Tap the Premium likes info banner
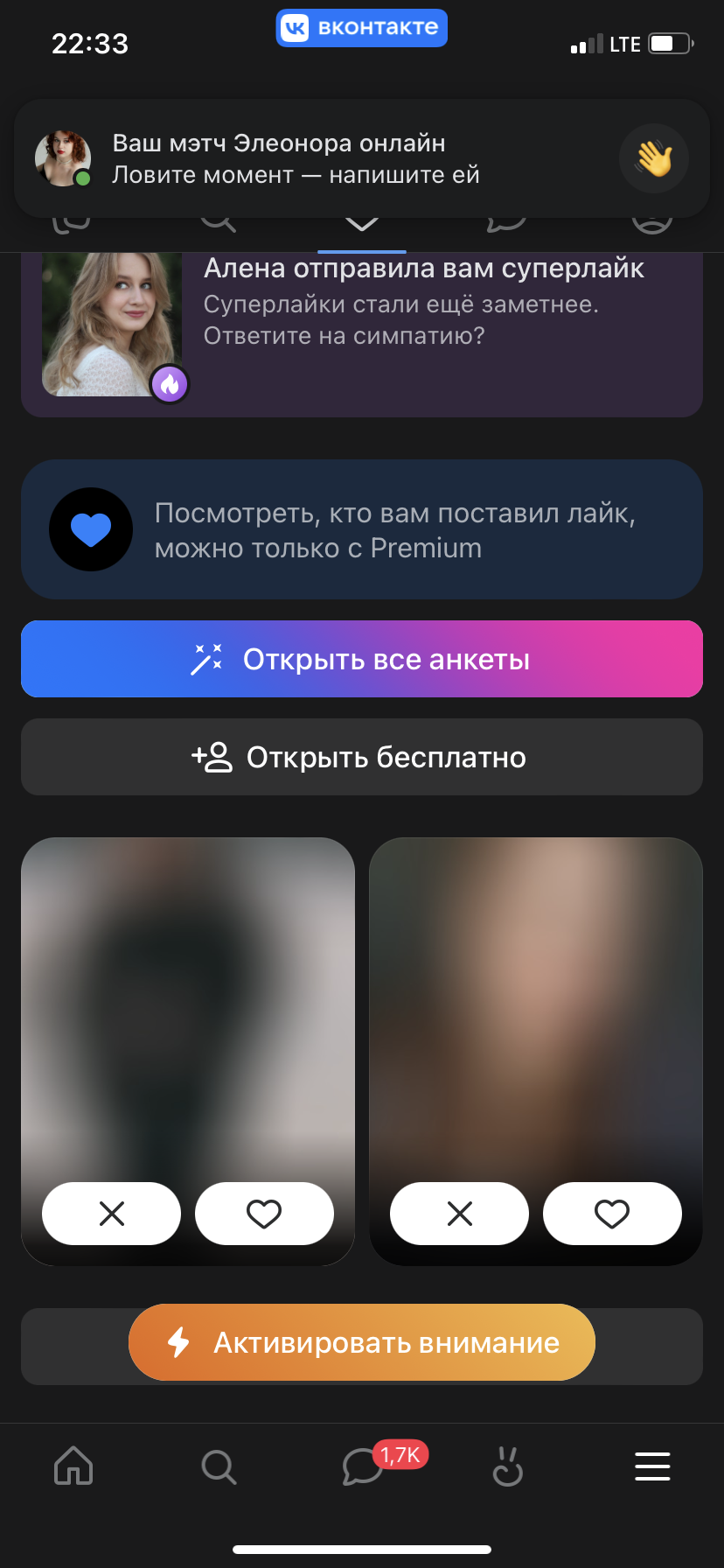The width and height of the screenshot is (724, 1568). click(x=362, y=529)
